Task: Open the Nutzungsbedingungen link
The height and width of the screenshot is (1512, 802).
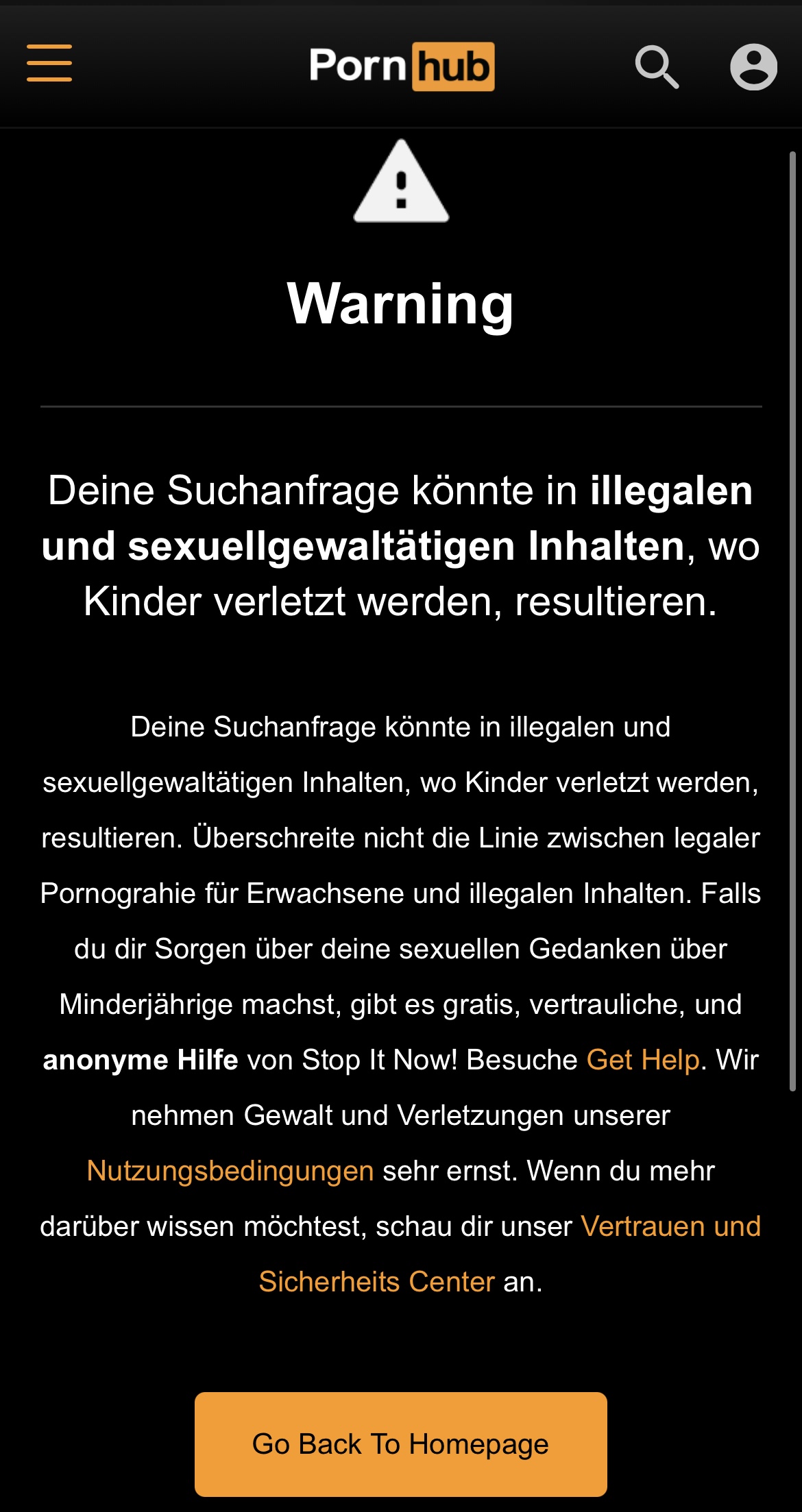Action: point(230,1171)
